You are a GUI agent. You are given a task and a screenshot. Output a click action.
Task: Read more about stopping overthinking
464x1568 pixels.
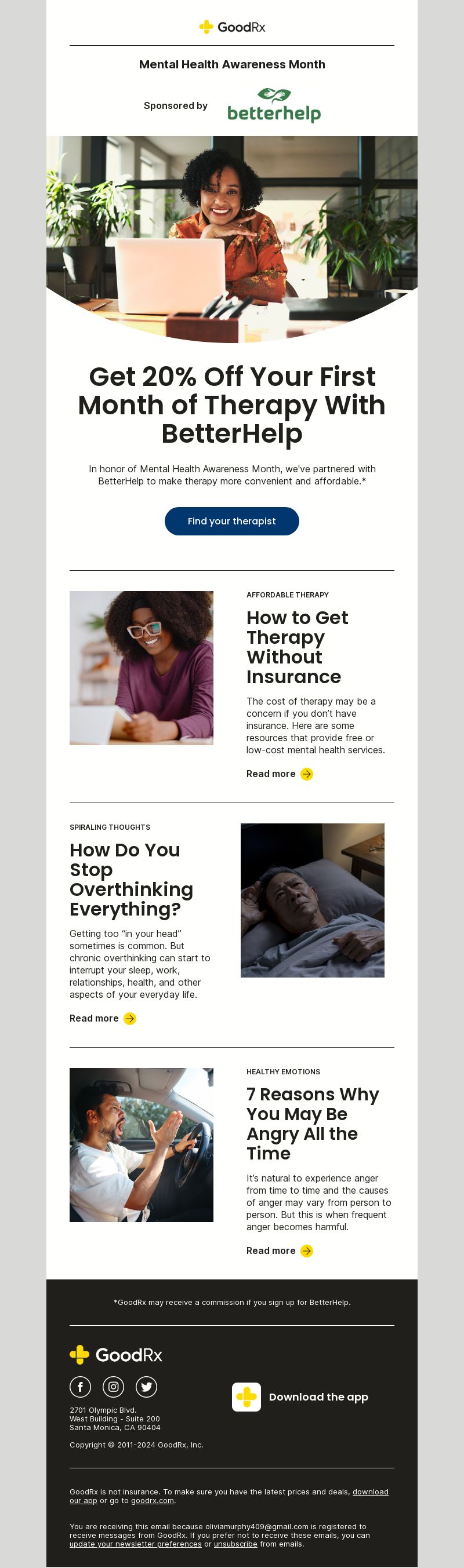click(102, 1018)
